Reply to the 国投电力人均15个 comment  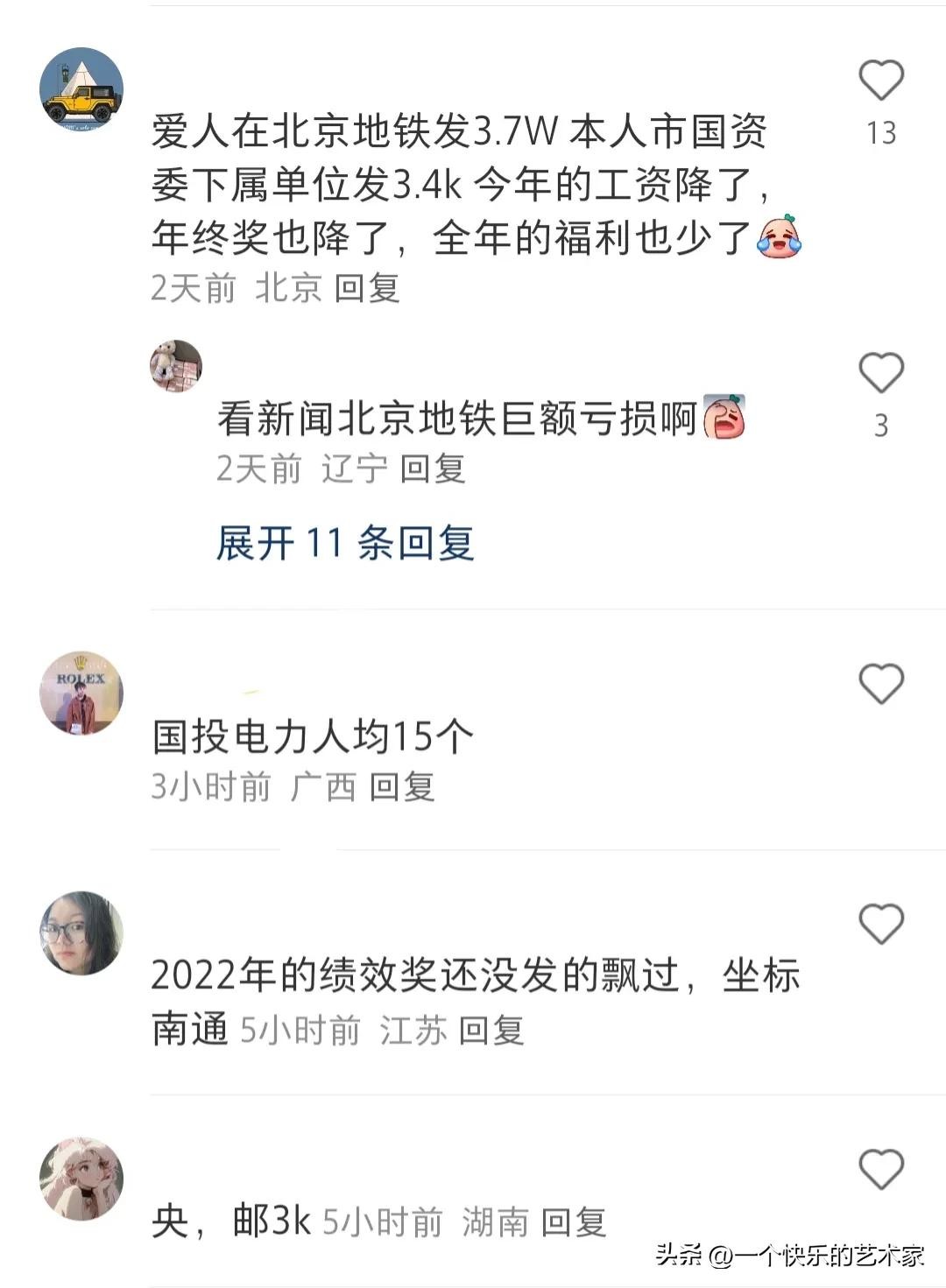point(402,786)
